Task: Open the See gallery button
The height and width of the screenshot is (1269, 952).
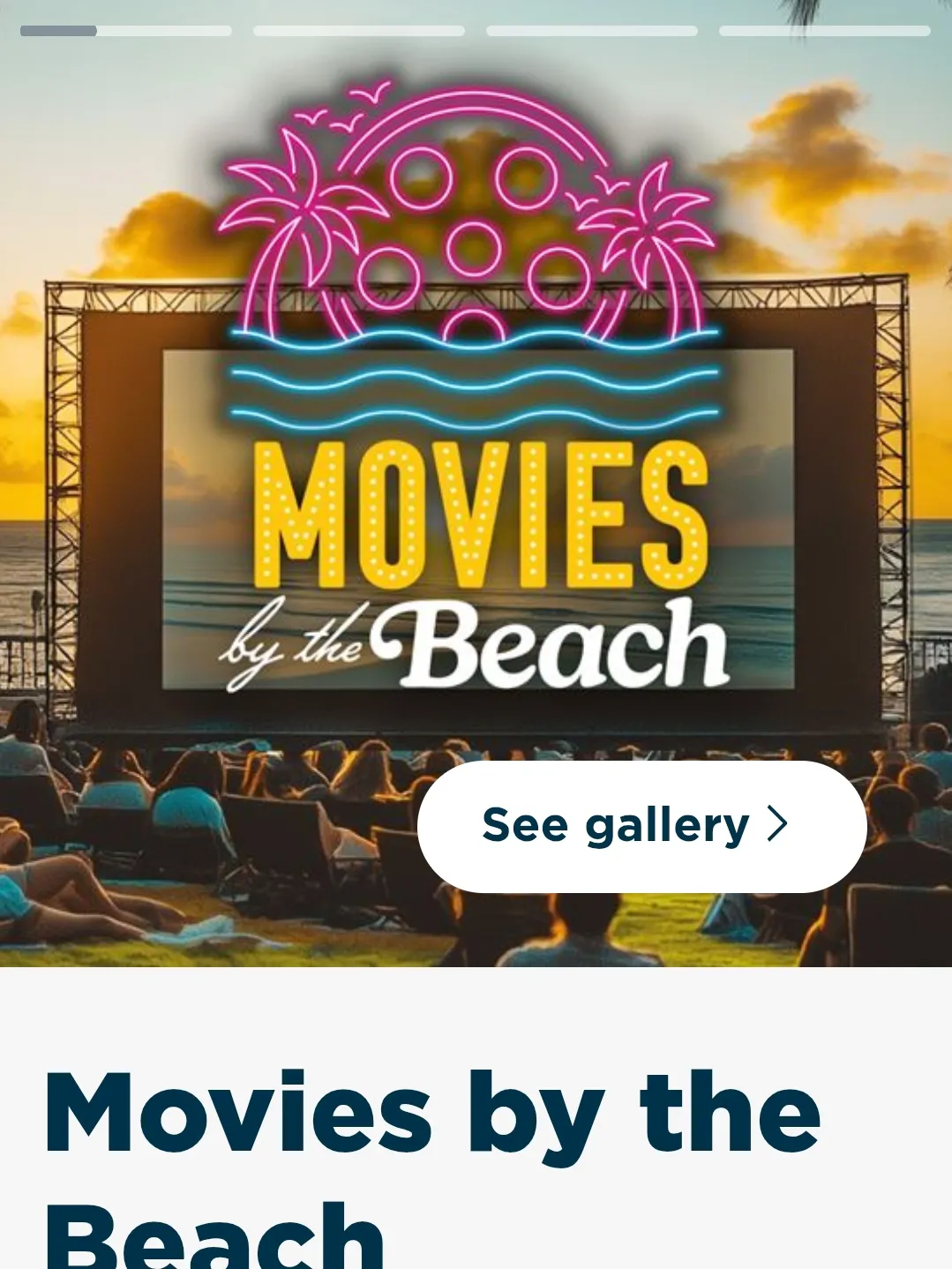Action: tap(641, 826)
